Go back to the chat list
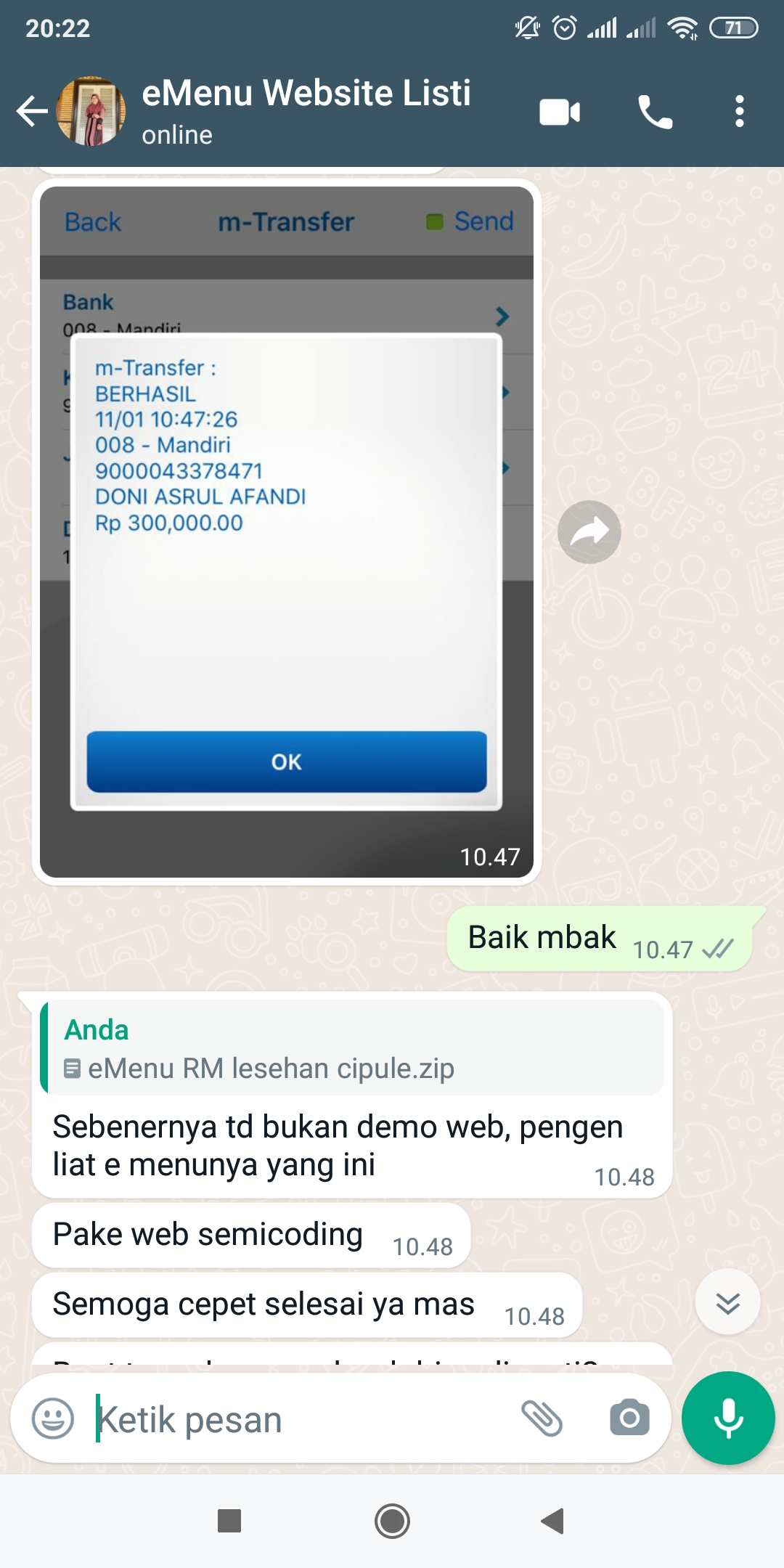Viewport: 784px width, 1568px height. [x=32, y=112]
